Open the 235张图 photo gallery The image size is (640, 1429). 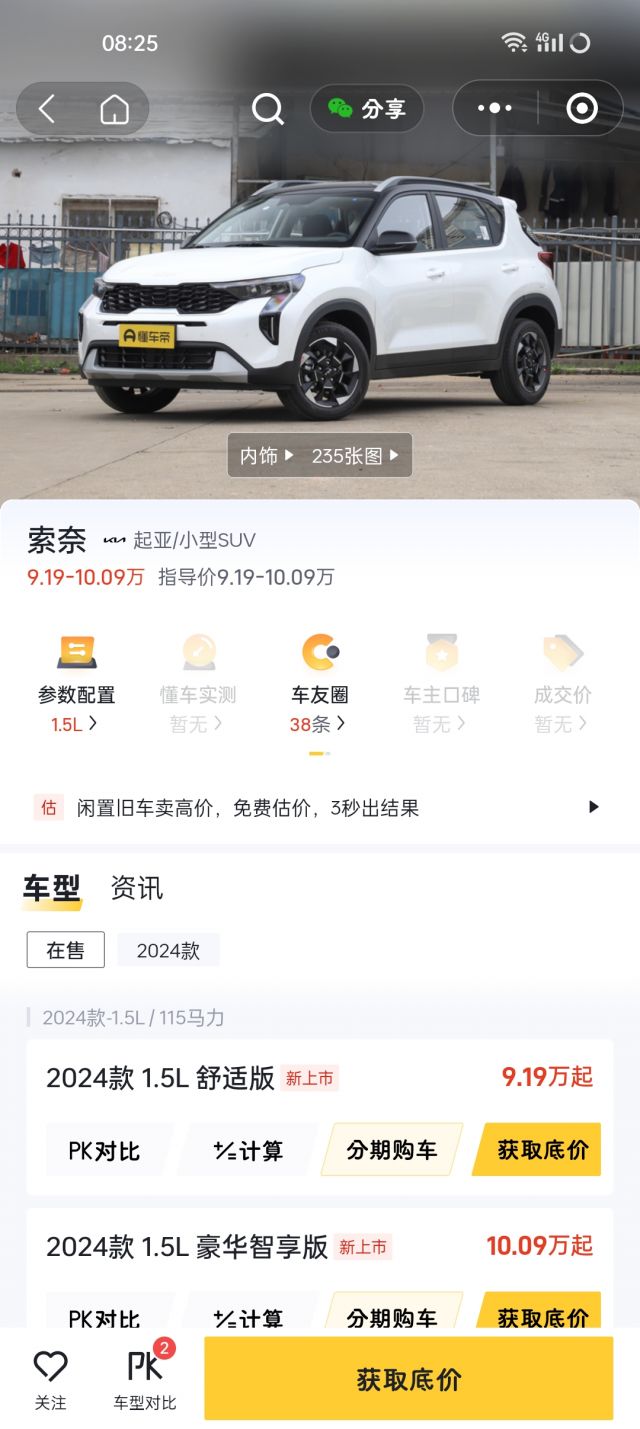(x=355, y=456)
